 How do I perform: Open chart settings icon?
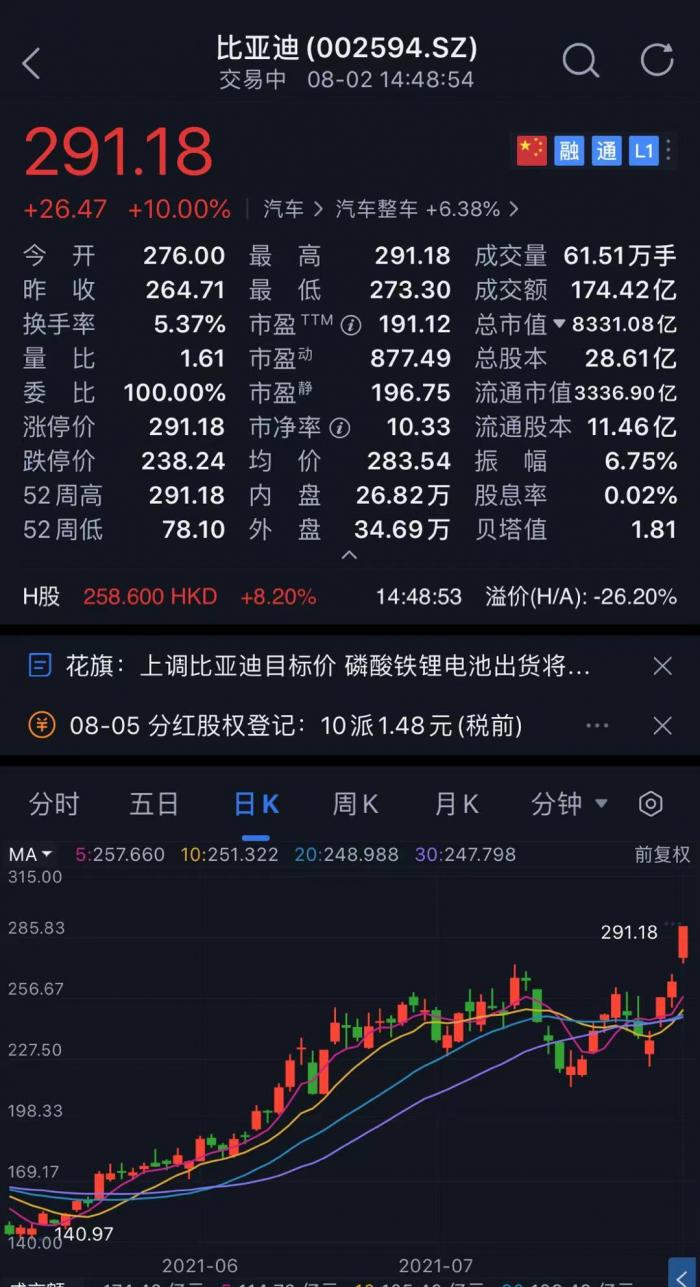click(x=651, y=804)
